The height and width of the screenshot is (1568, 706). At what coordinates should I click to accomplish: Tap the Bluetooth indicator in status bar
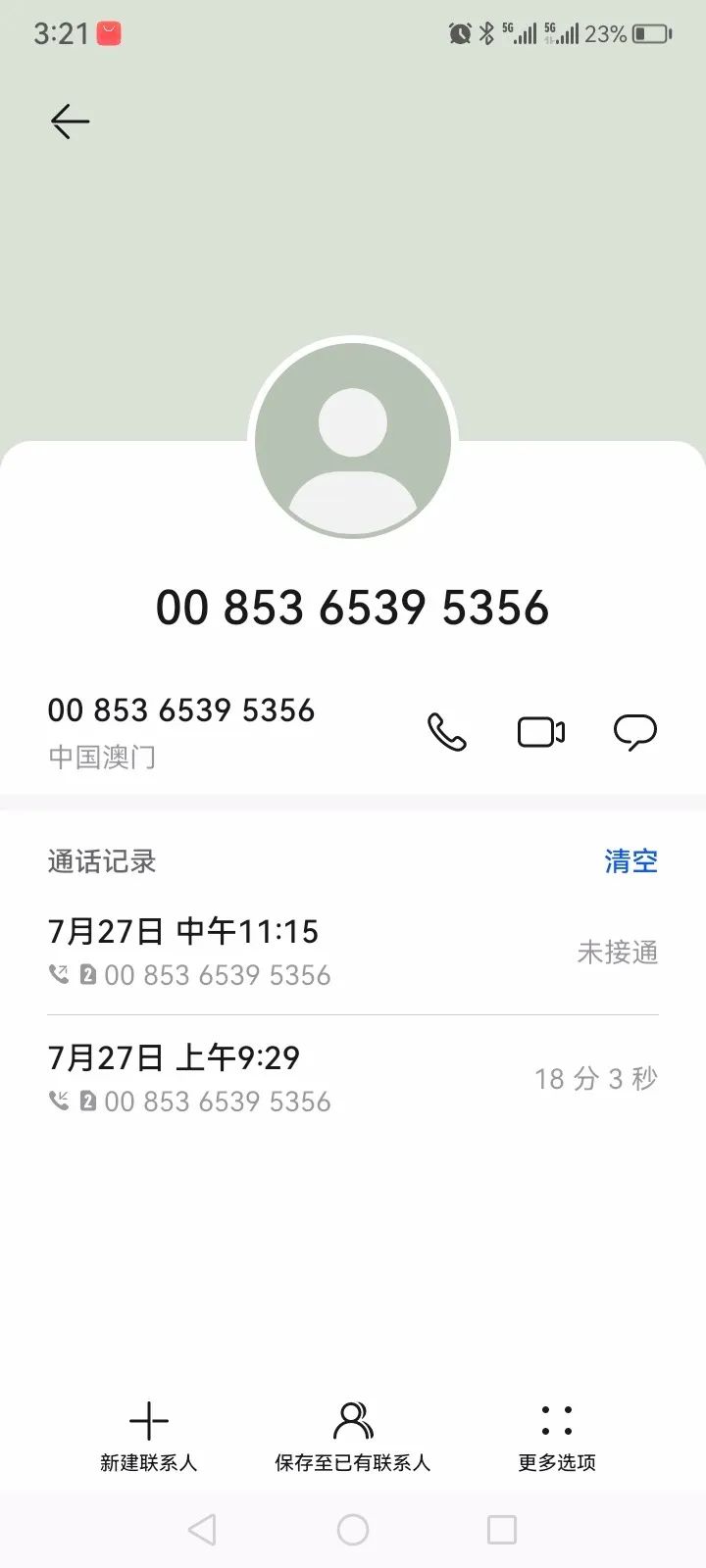click(483, 32)
